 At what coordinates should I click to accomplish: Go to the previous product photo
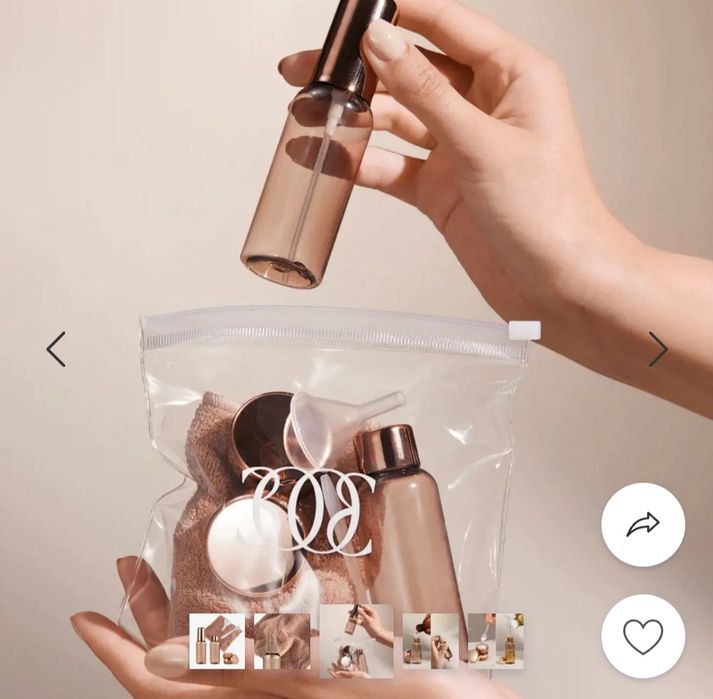click(x=56, y=349)
